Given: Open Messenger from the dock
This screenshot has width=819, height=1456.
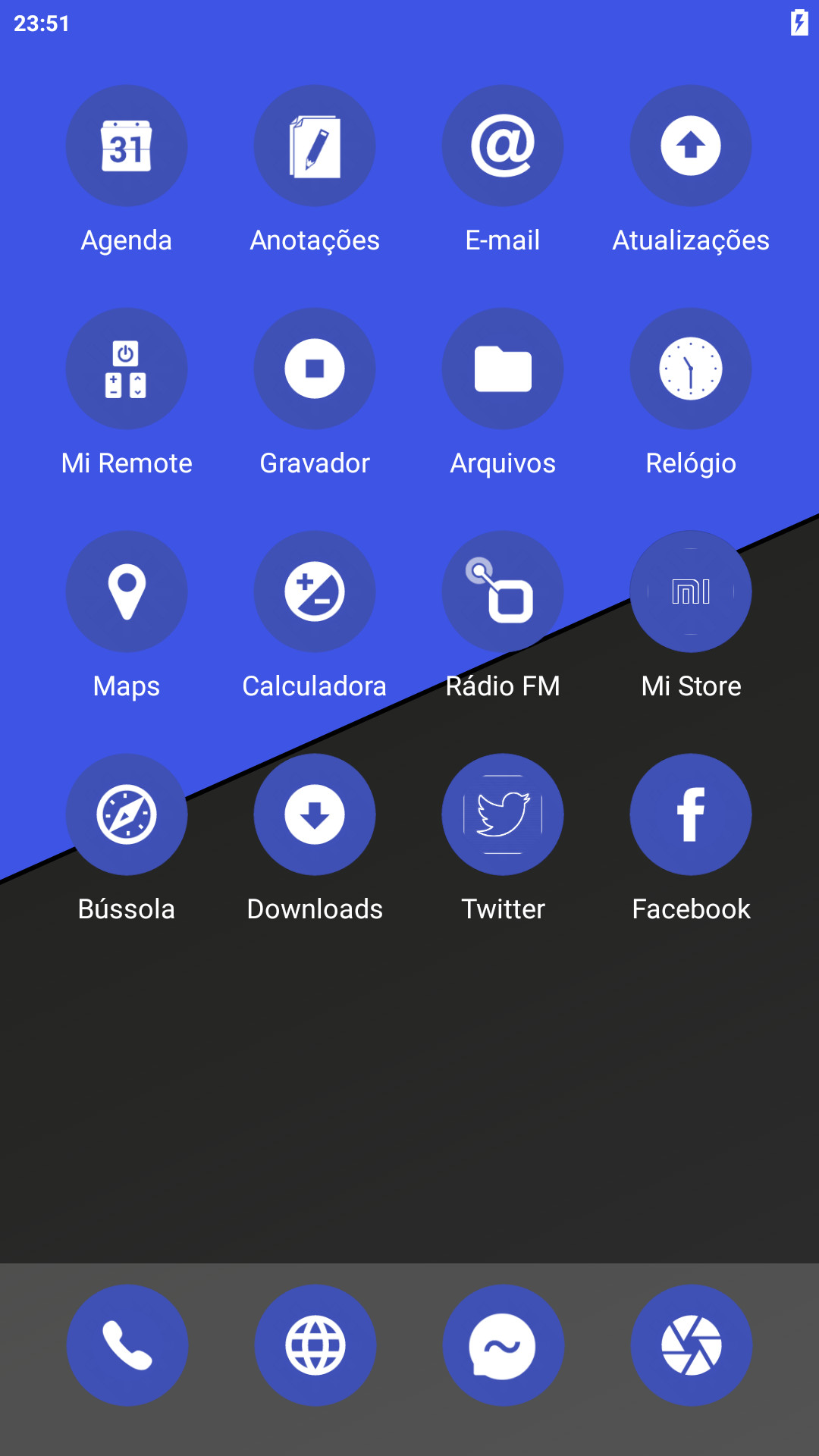Looking at the screenshot, I should (x=504, y=1345).
